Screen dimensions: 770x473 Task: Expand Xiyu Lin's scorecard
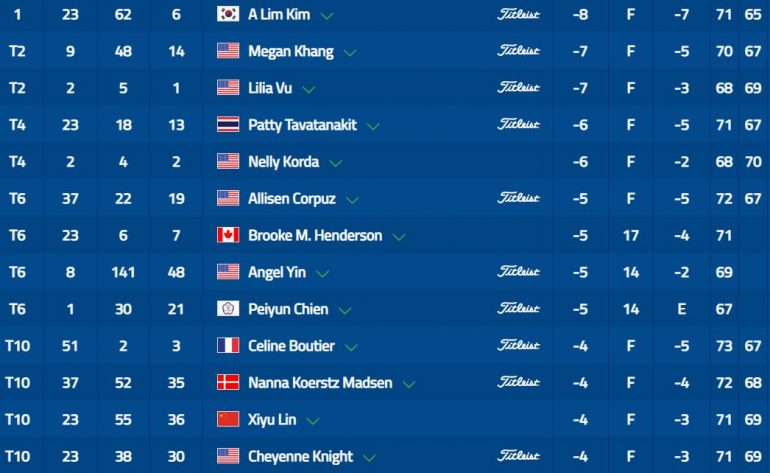point(313,420)
